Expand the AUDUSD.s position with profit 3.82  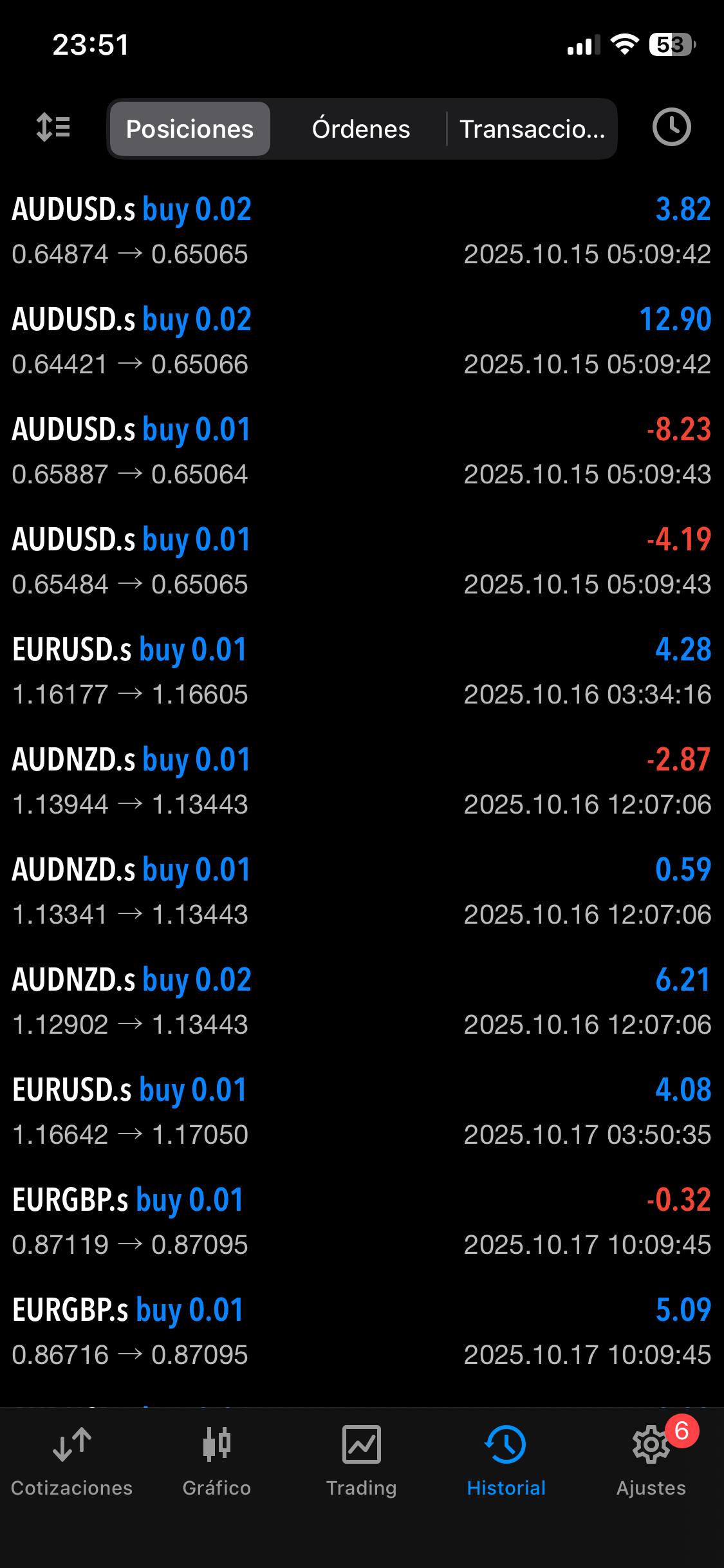362,230
